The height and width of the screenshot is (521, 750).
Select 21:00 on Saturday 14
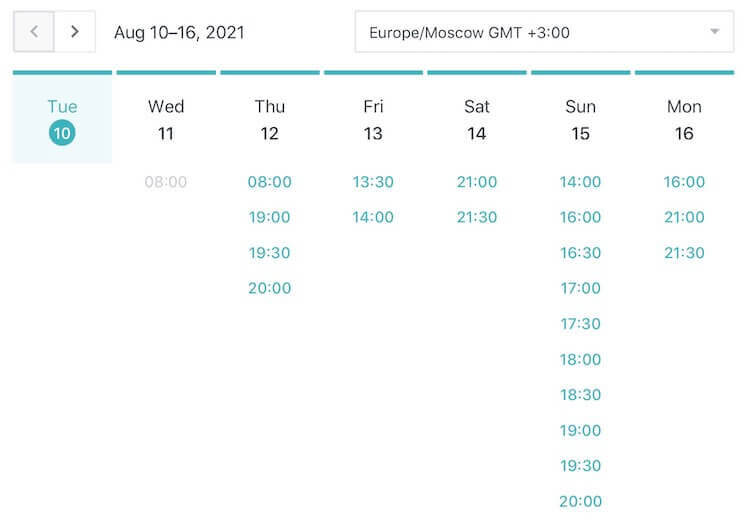(477, 182)
